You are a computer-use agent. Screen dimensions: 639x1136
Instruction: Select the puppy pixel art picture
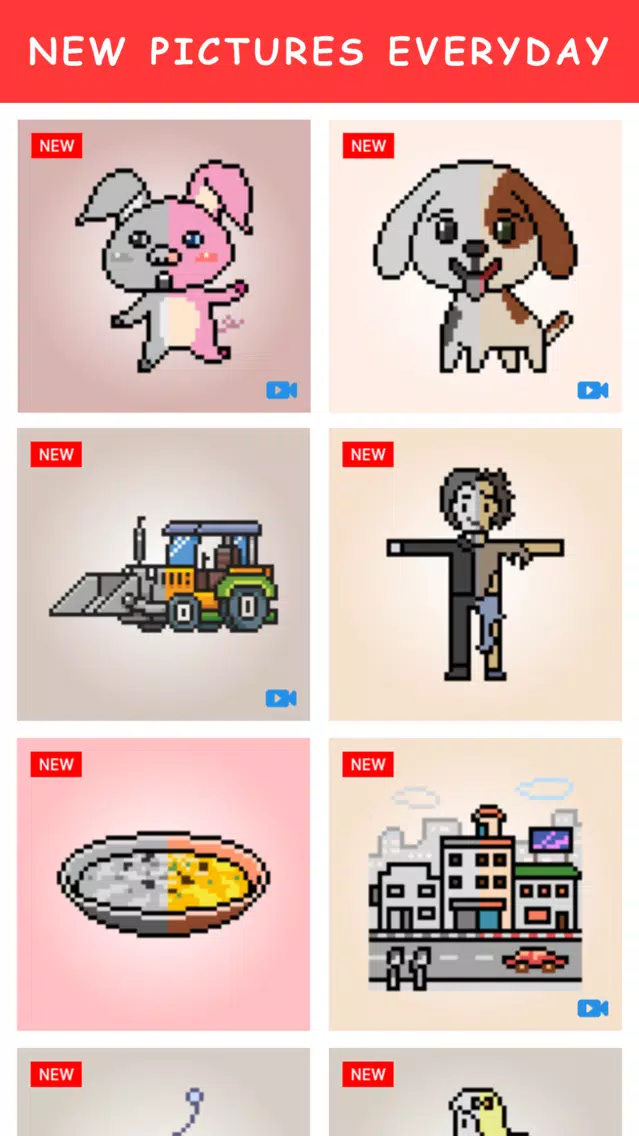click(475, 266)
